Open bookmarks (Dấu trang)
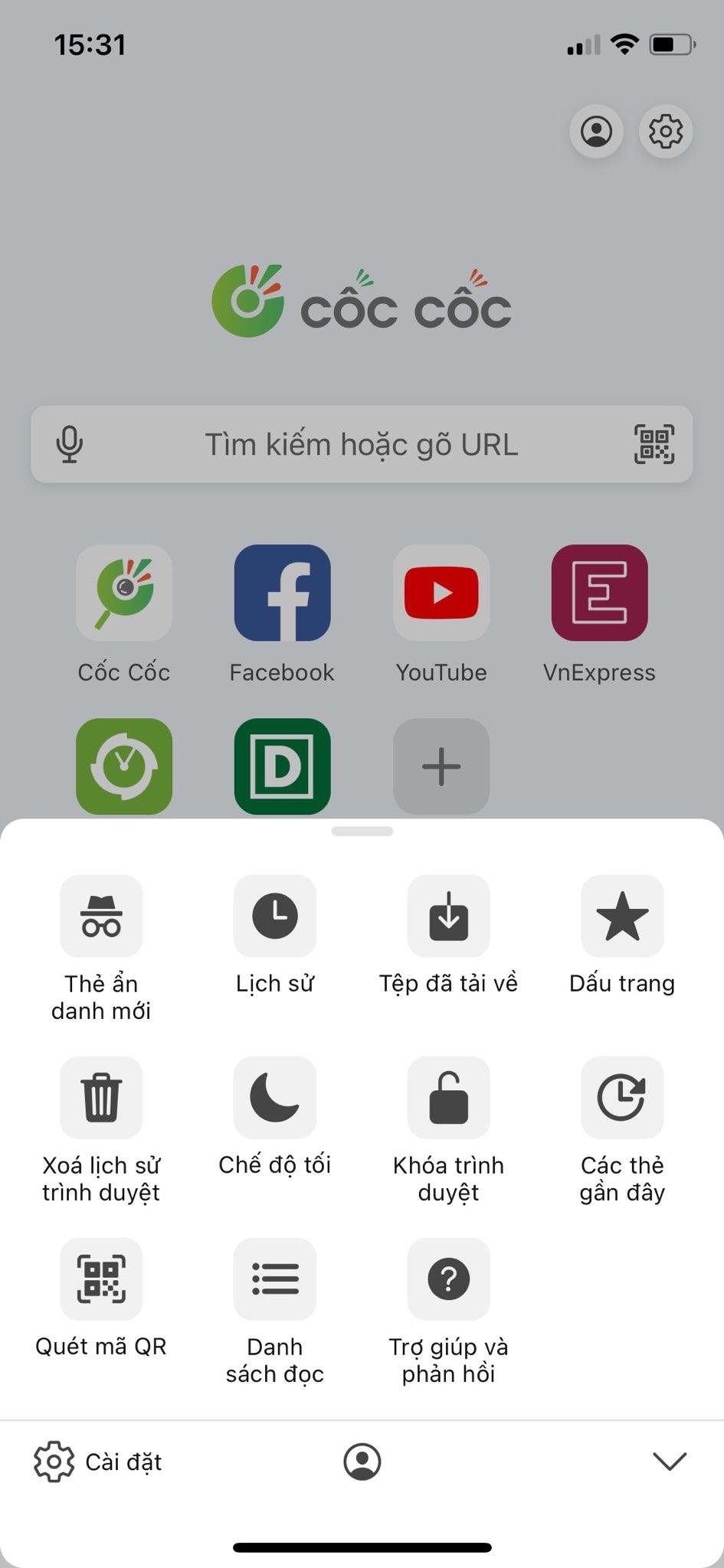This screenshot has width=724, height=1568. [621, 916]
